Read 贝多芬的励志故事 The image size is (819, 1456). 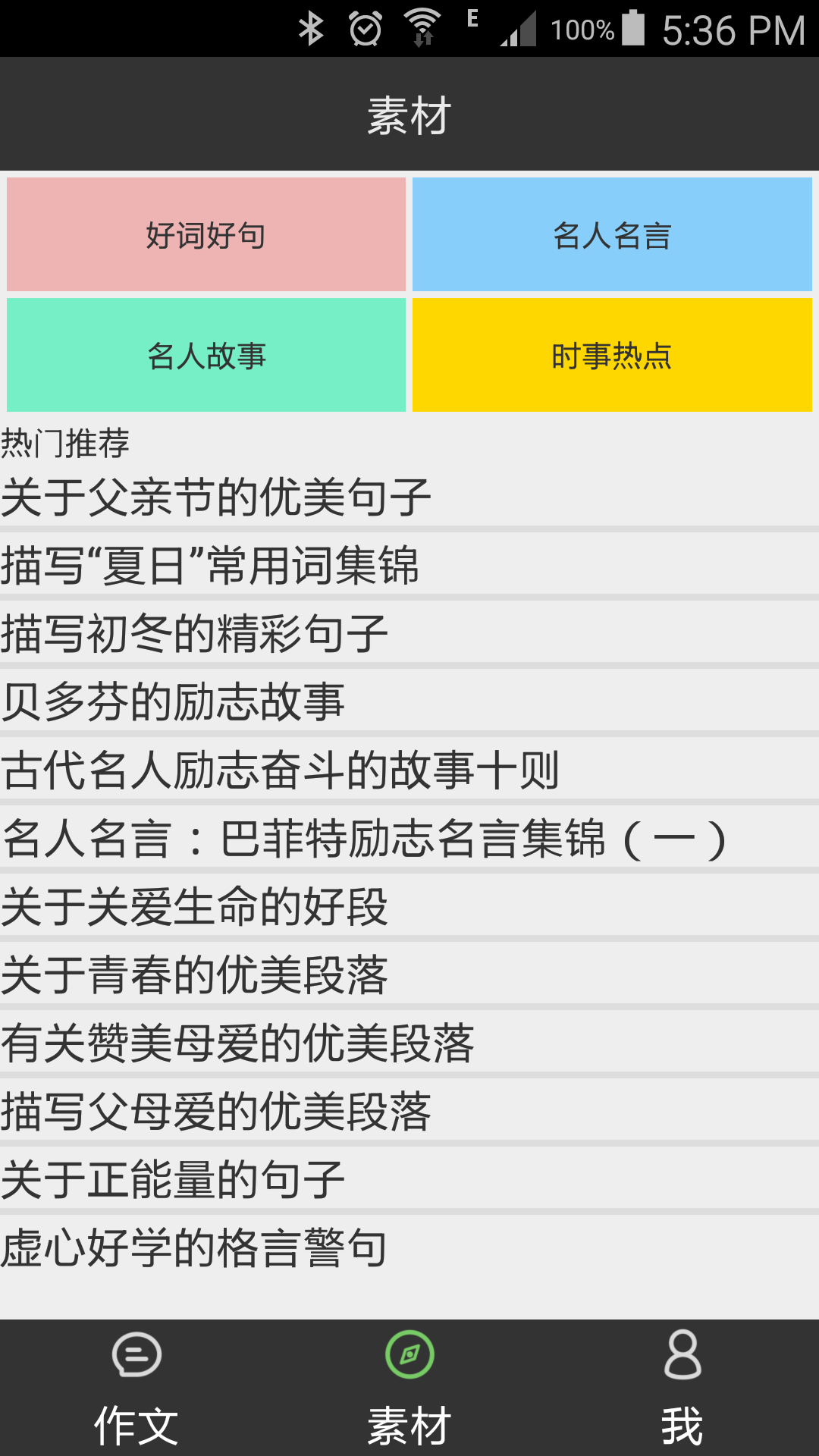click(x=173, y=702)
